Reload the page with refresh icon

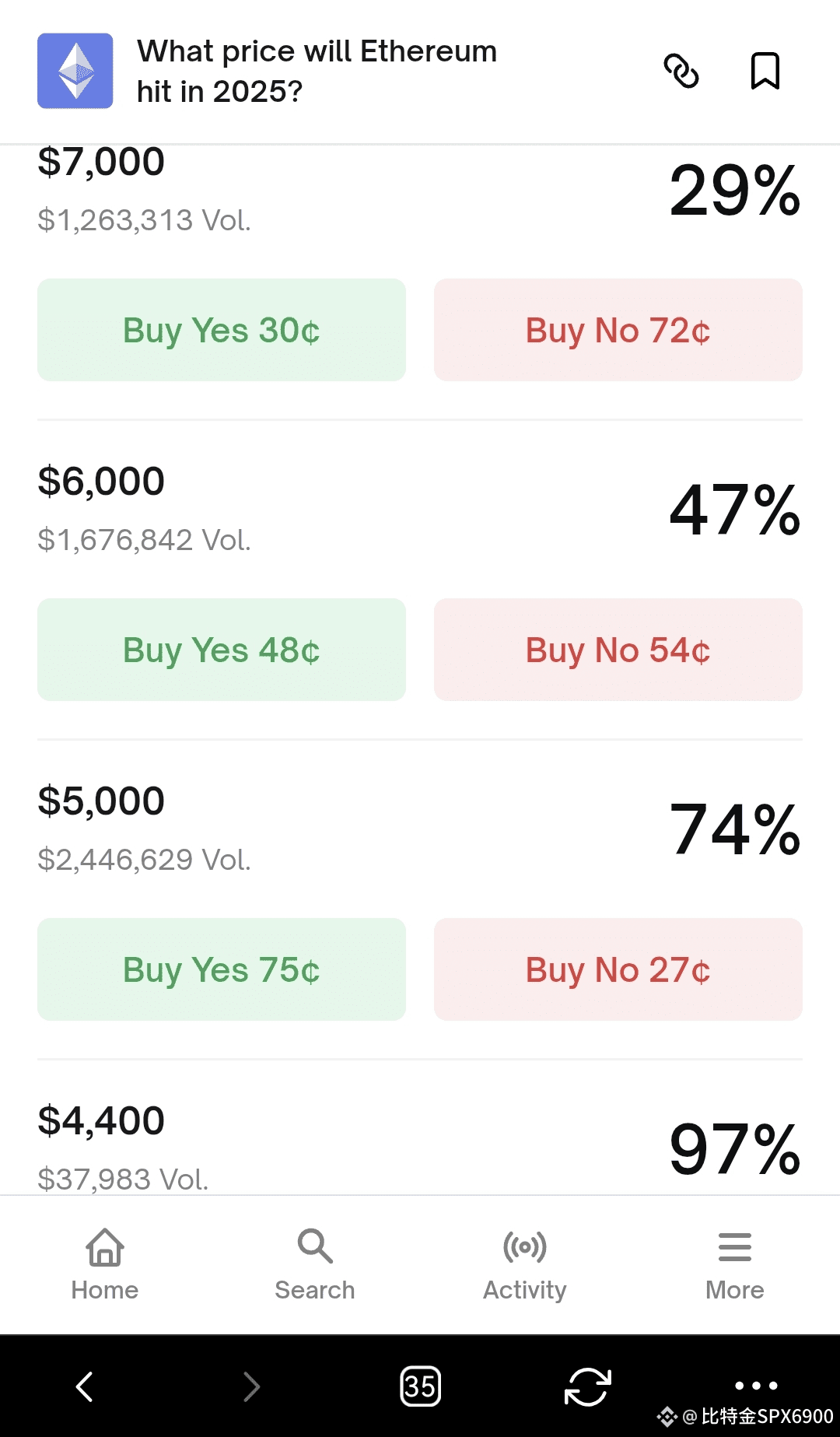click(588, 1386)
